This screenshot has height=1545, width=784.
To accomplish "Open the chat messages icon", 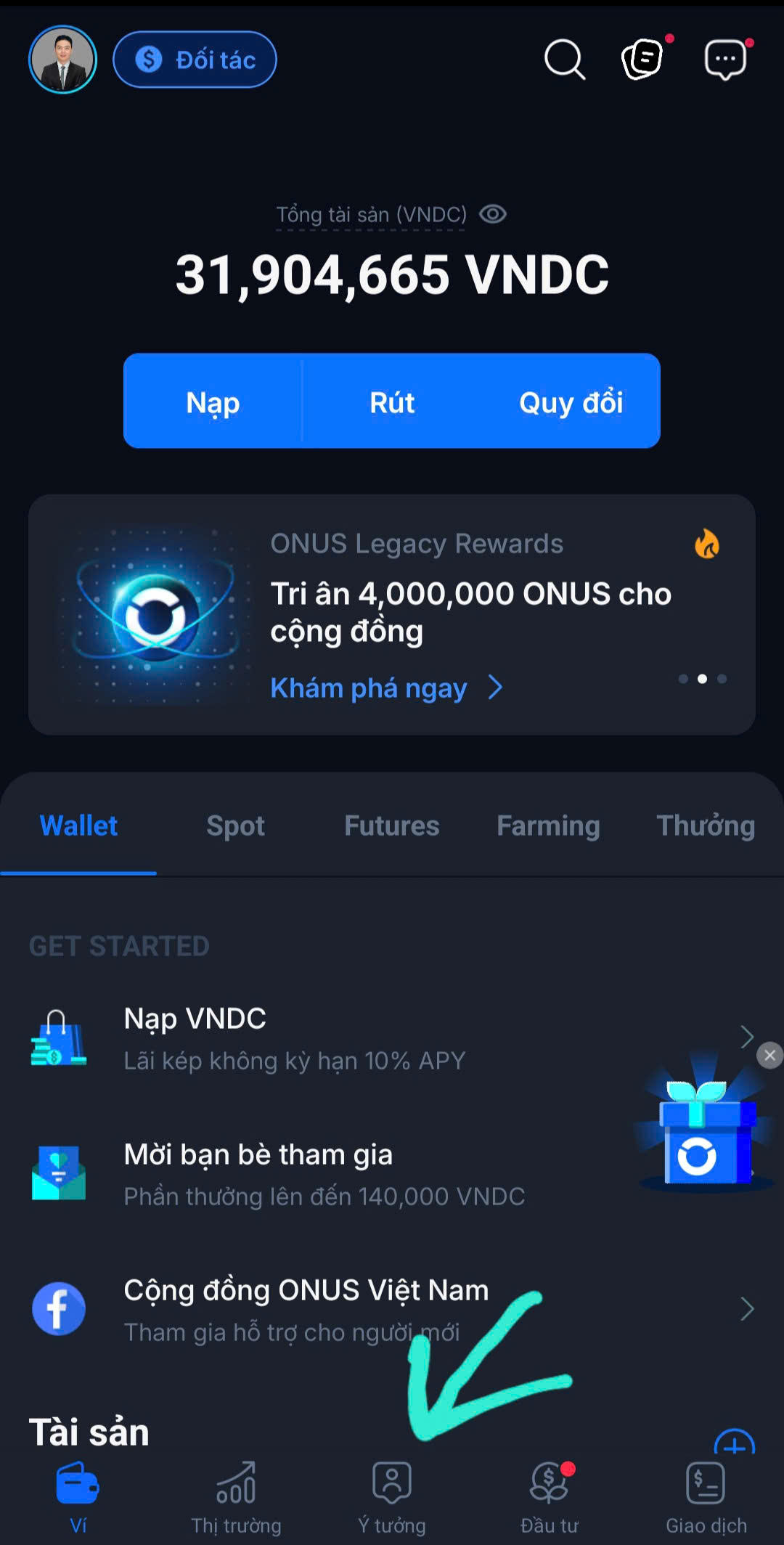I will pyautogui.click(x=725, y=60).
